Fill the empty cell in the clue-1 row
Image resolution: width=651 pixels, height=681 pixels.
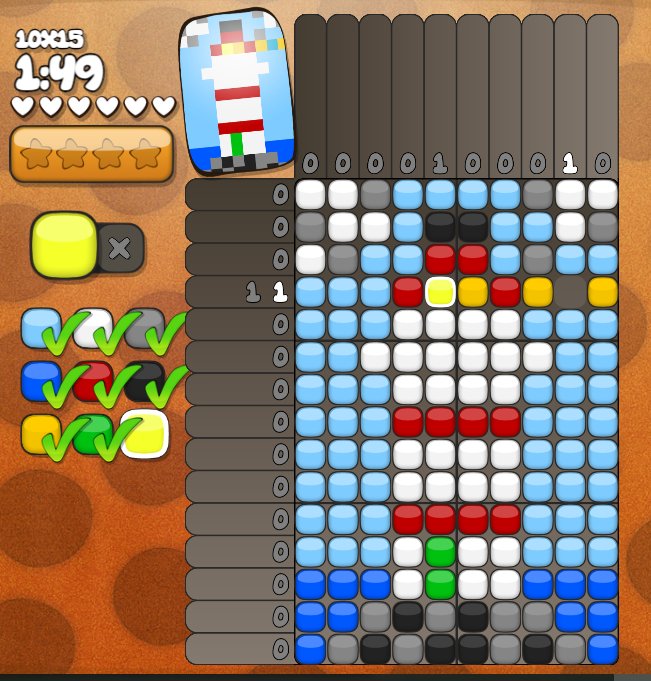[570, 292]
